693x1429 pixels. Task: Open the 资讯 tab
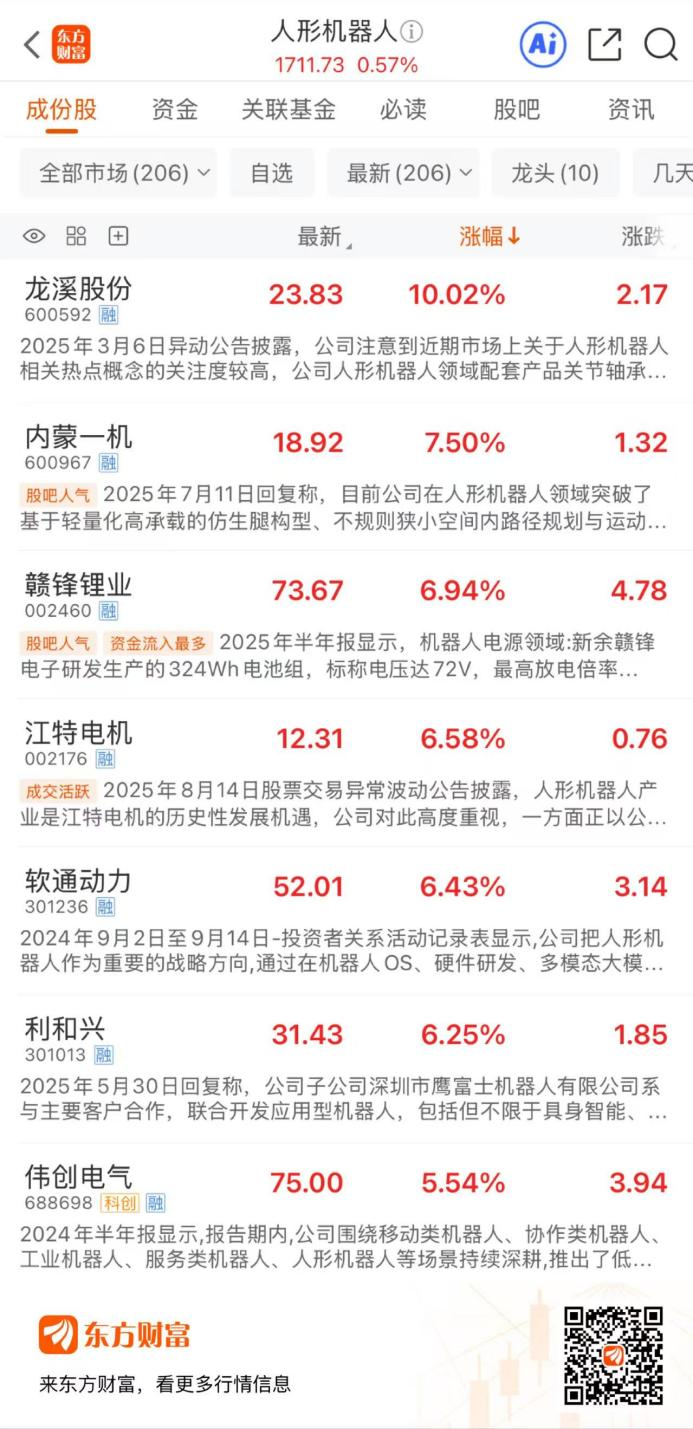[x=630, y=109]
